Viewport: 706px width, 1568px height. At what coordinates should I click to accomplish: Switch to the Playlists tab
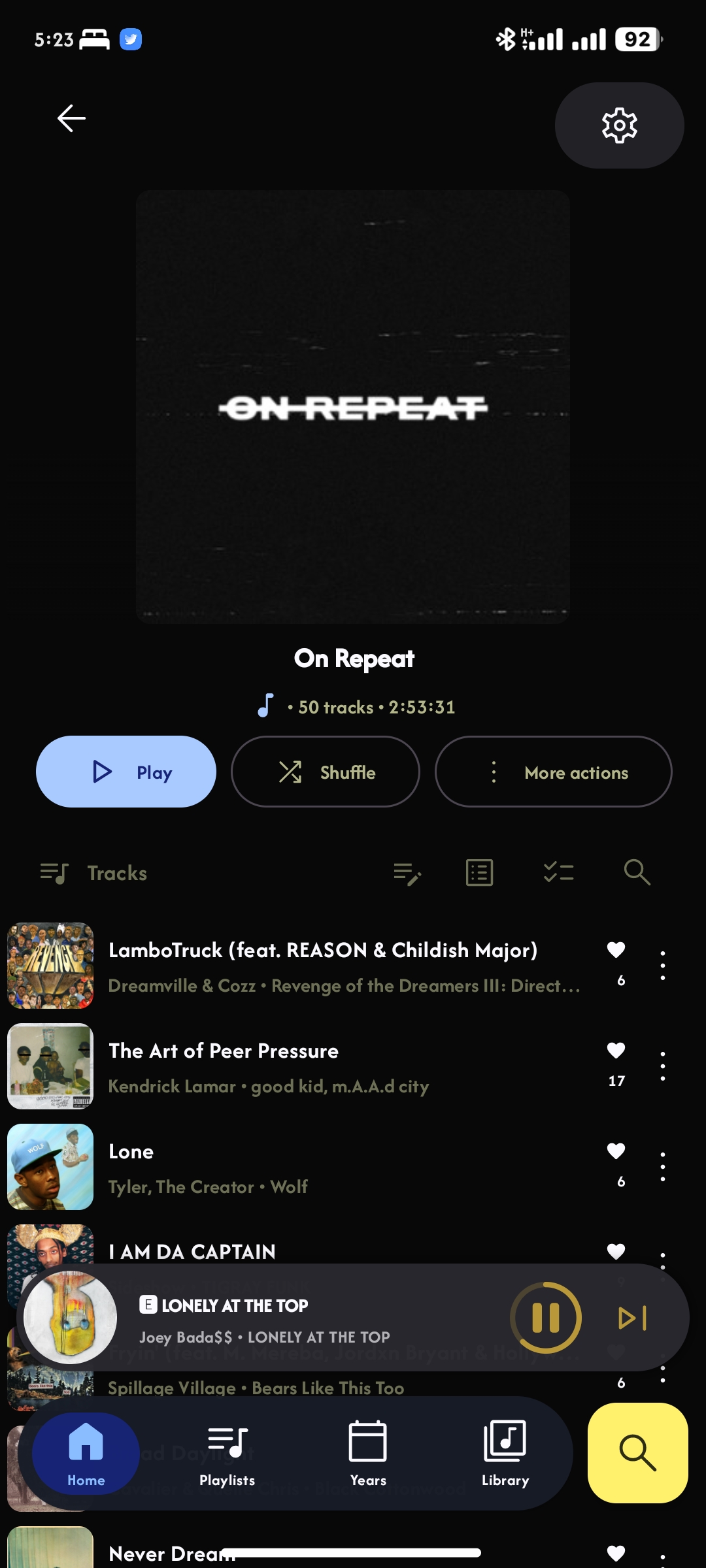coord(227,1453)
